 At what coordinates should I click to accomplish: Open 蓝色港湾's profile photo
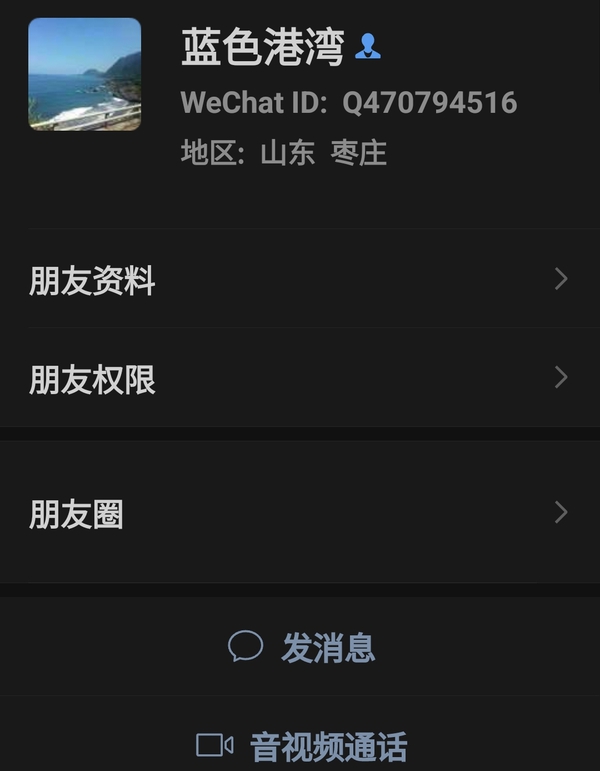84,74
